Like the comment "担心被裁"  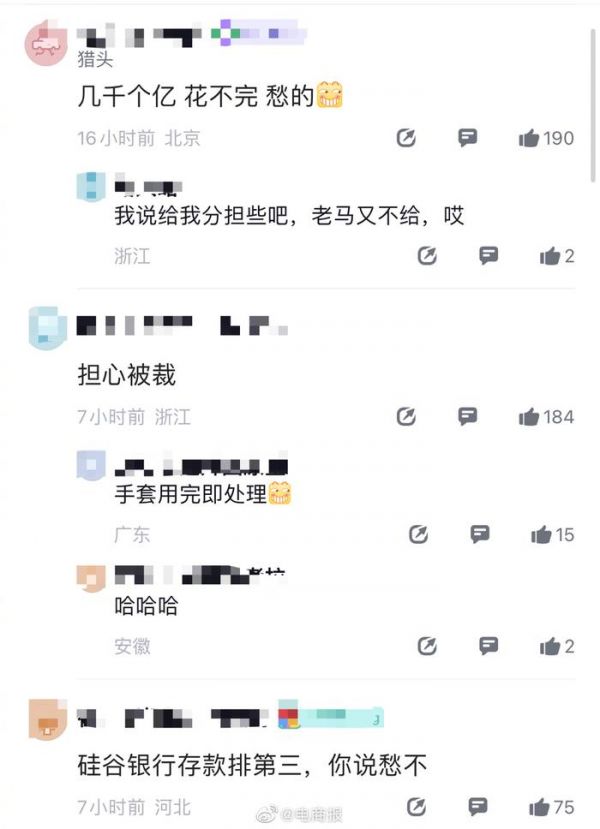tap(530, 416)
